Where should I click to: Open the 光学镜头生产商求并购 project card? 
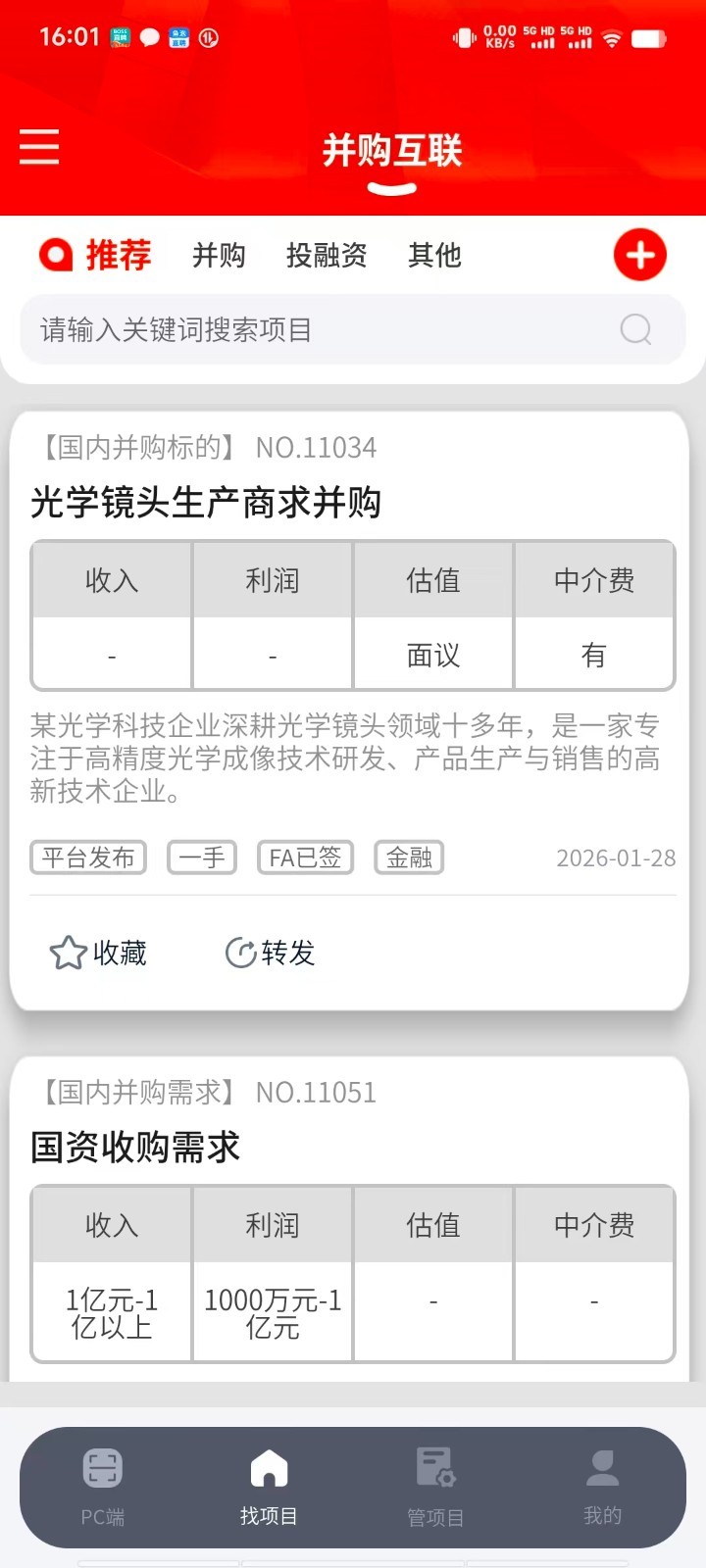206,503
